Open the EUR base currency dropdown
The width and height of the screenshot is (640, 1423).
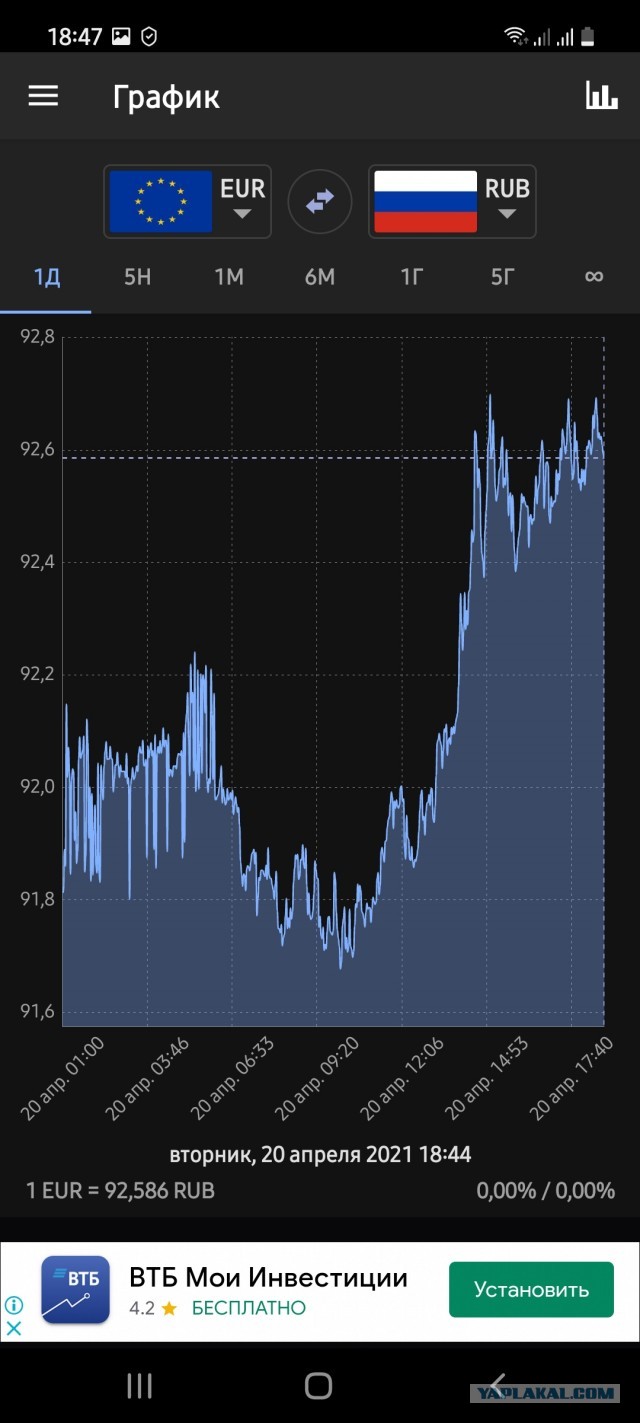[187, 202]
